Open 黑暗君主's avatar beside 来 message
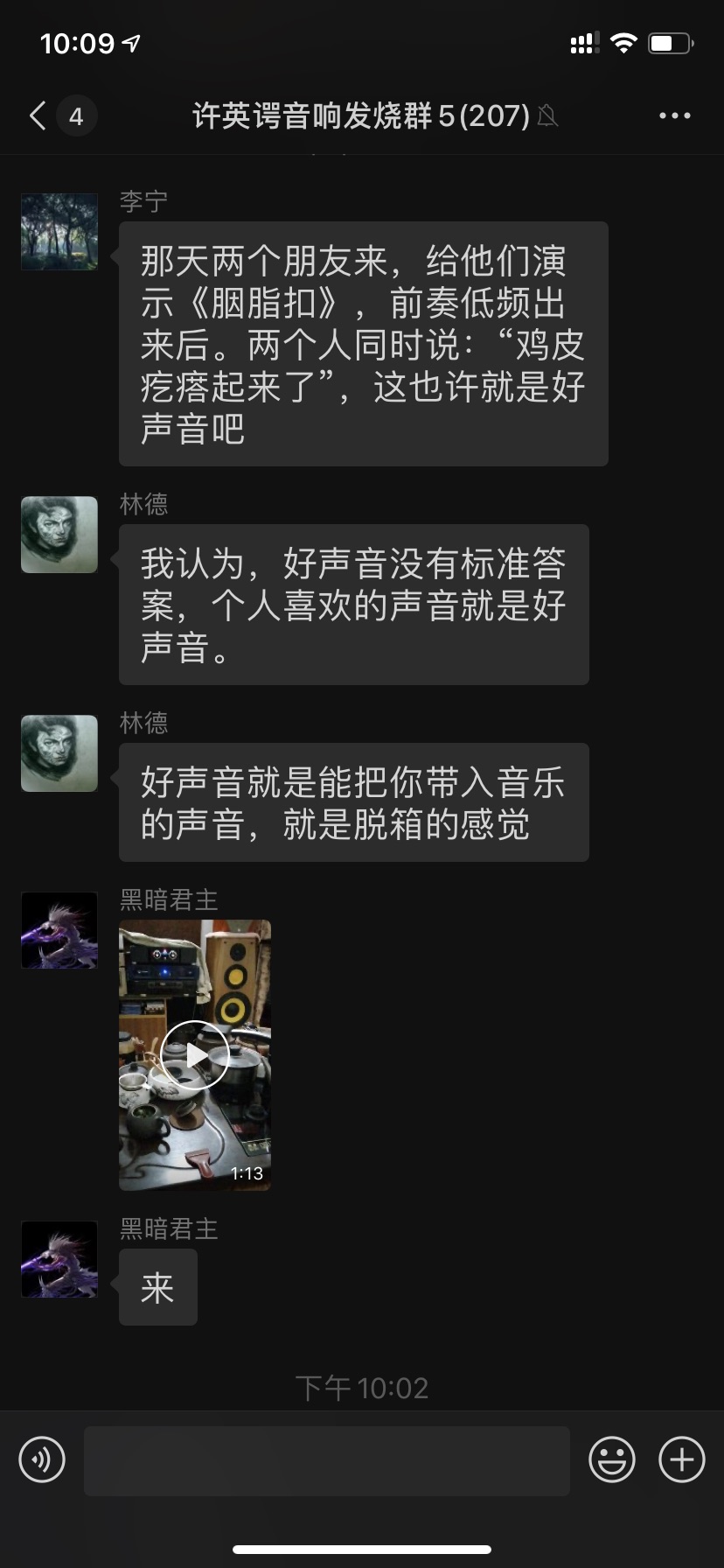Viewport: 724px width, 1568px height. pyautogui.click(x=59, y=1259)
